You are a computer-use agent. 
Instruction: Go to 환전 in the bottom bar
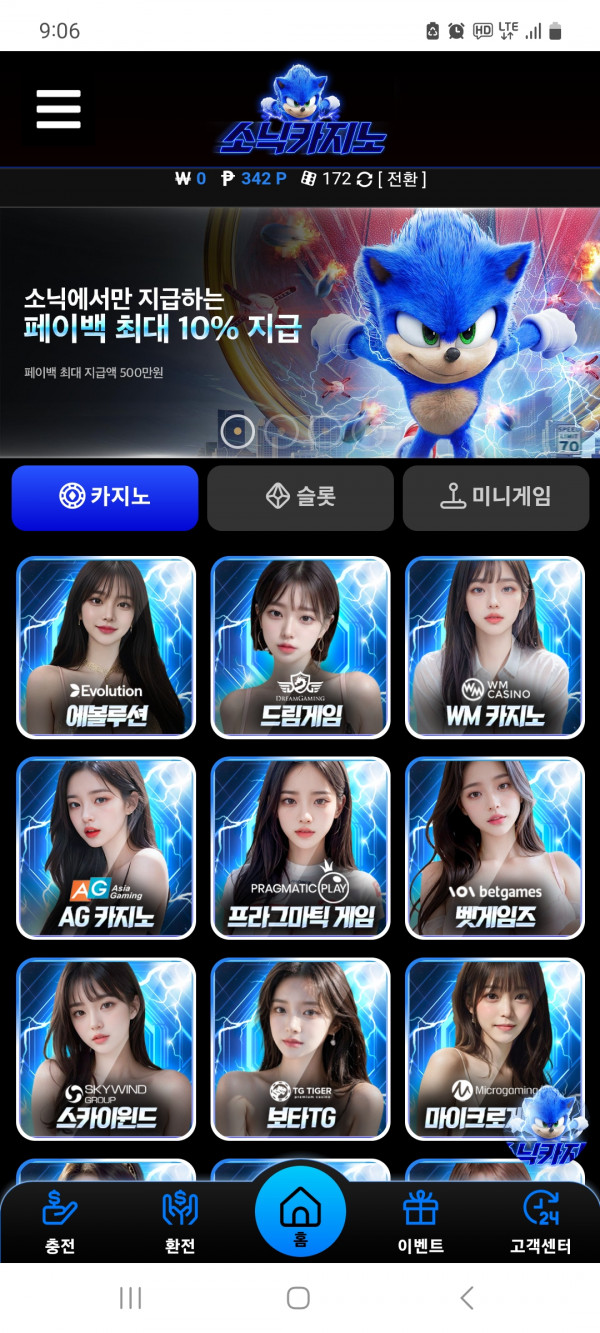tap(180, 1222)
